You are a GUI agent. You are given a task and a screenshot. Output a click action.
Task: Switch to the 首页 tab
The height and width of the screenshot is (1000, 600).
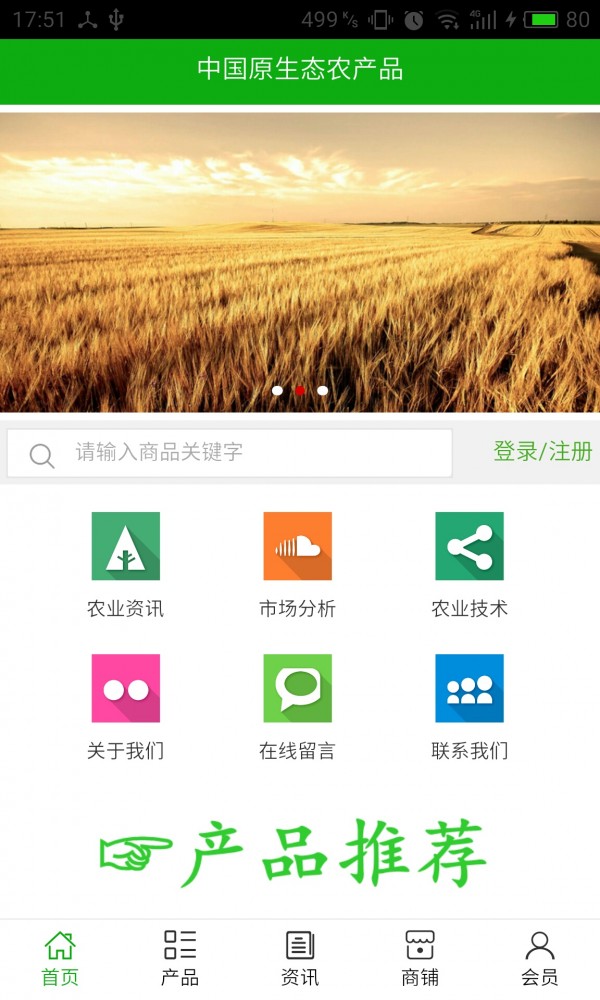coord(60,958)
